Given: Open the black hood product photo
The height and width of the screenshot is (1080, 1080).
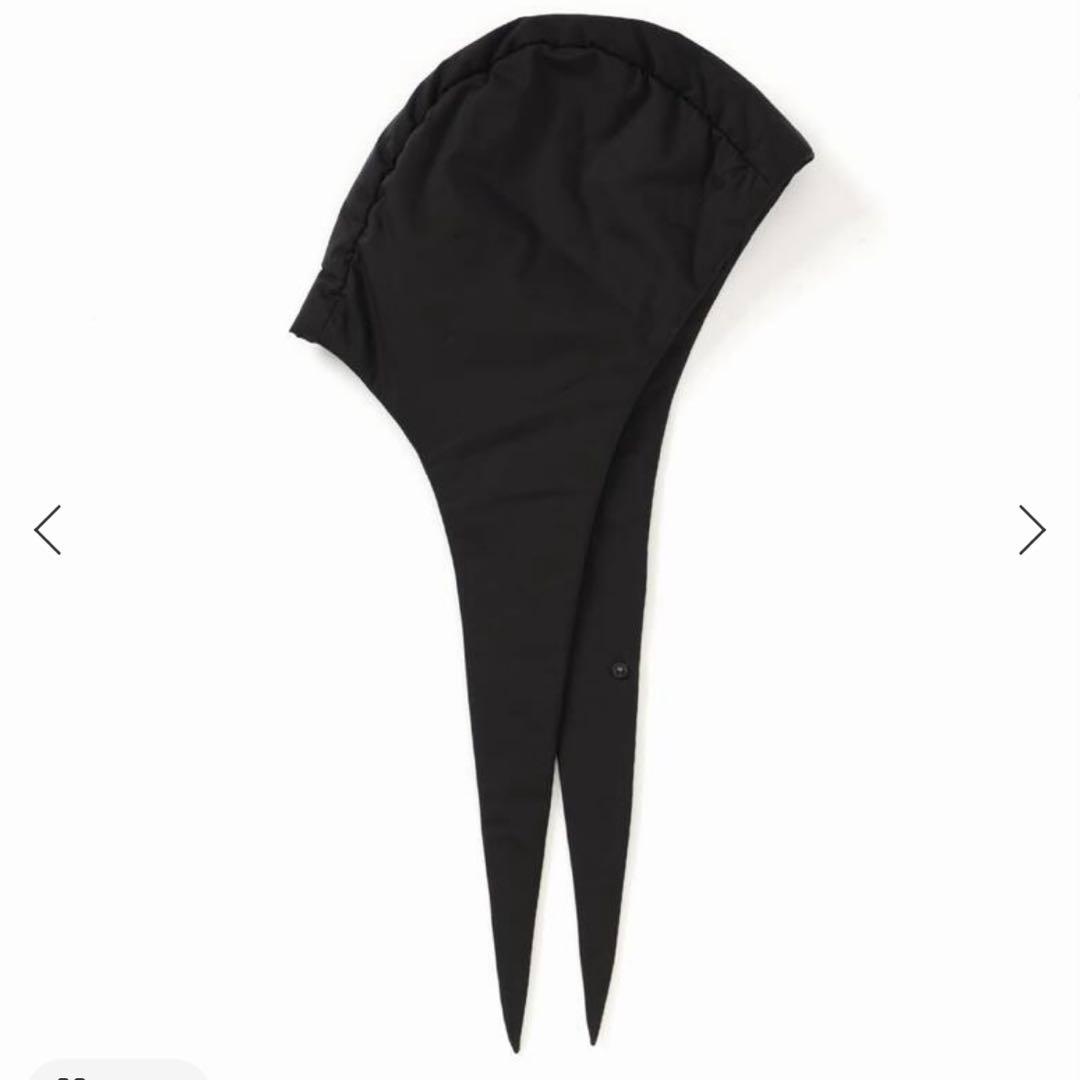Looking at the screenshot, I should (x=540, y=400).
